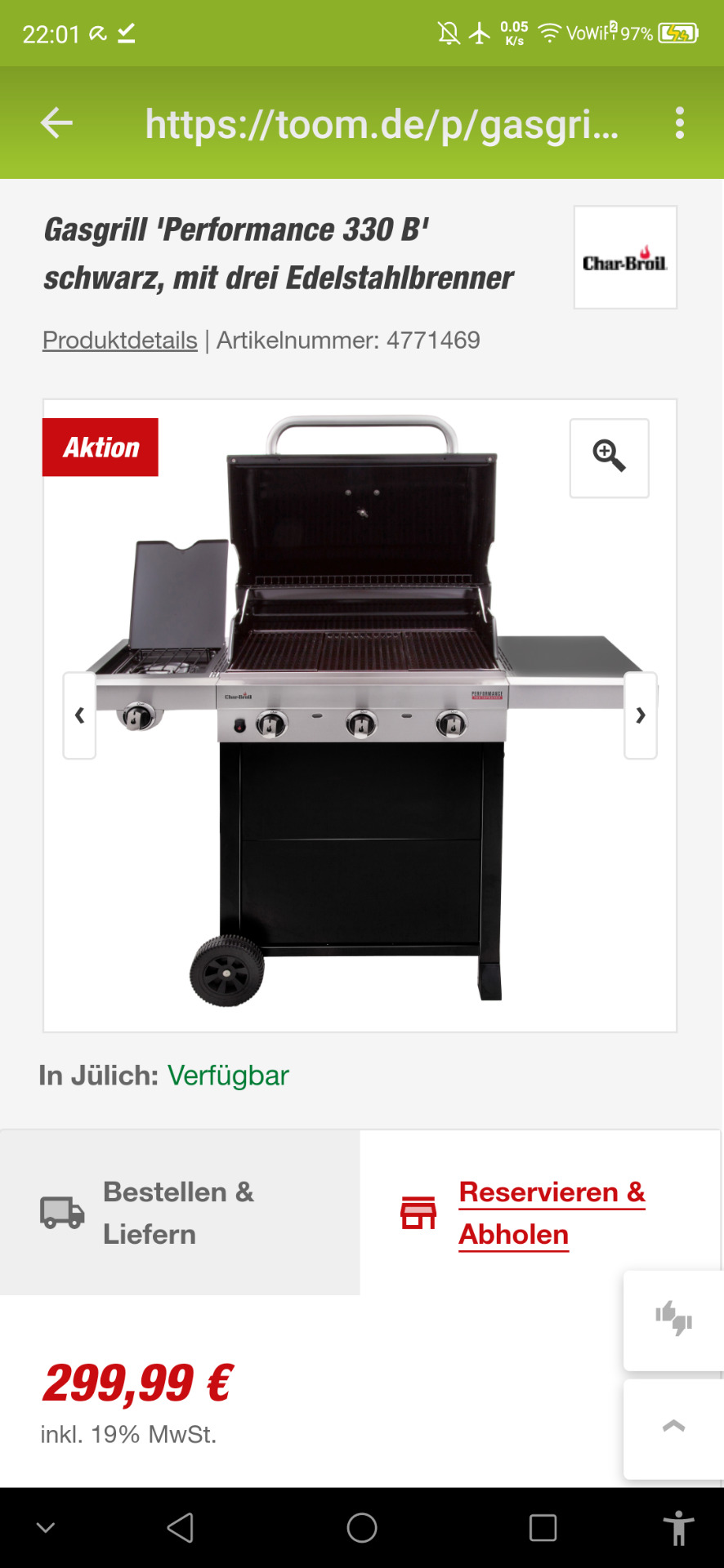Image resolution: width=724 pixels, height=1568 pixels.
Task: Zoom into the grill product image
Action: (609, 457)
